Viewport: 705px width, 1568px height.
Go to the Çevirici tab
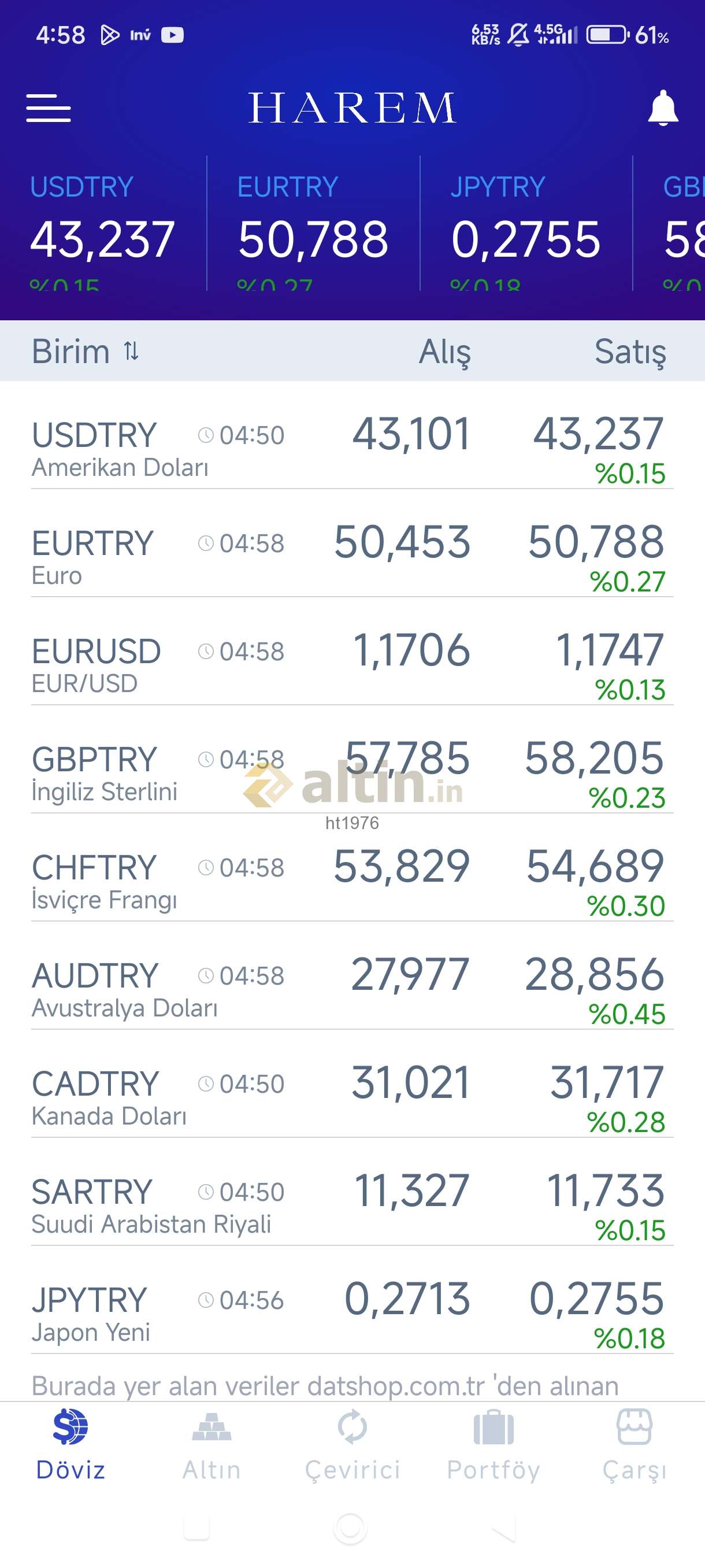(x=352, y=1445)
